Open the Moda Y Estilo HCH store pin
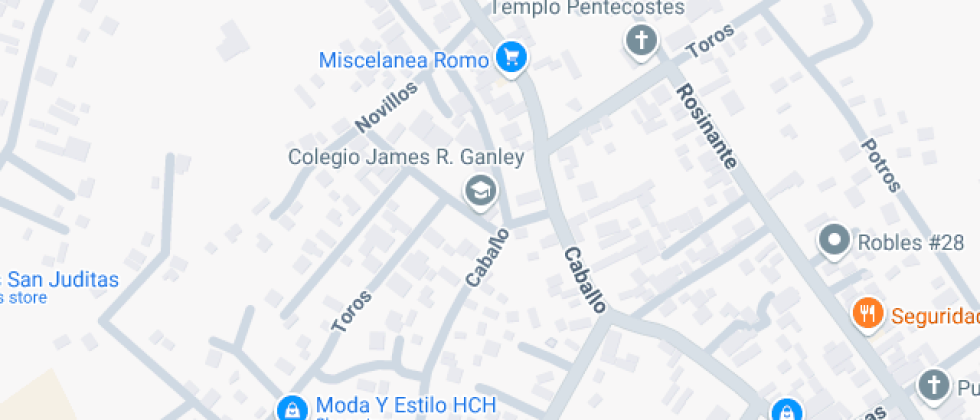The image size is (980, 420). pyautogui.click(x=292, y=408)
